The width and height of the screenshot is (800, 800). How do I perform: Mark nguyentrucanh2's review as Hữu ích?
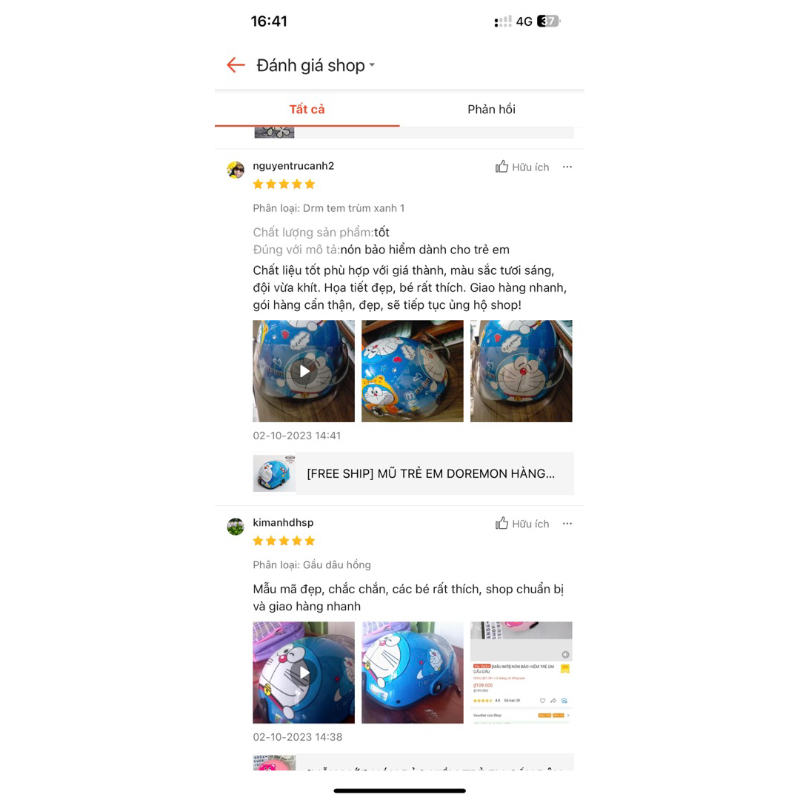pos(522,167)
